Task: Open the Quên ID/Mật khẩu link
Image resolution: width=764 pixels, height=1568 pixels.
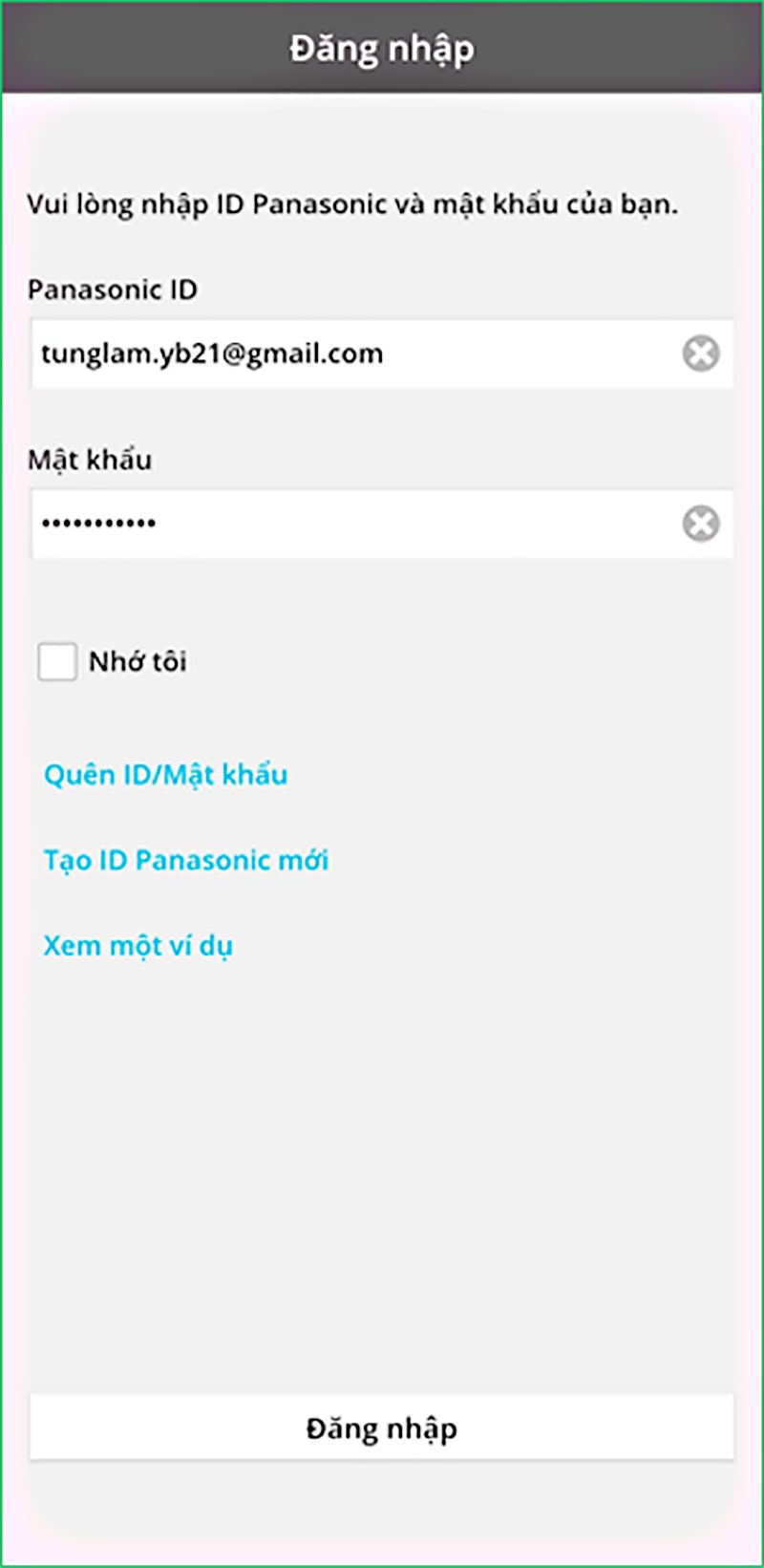Action: pos(165,775)
